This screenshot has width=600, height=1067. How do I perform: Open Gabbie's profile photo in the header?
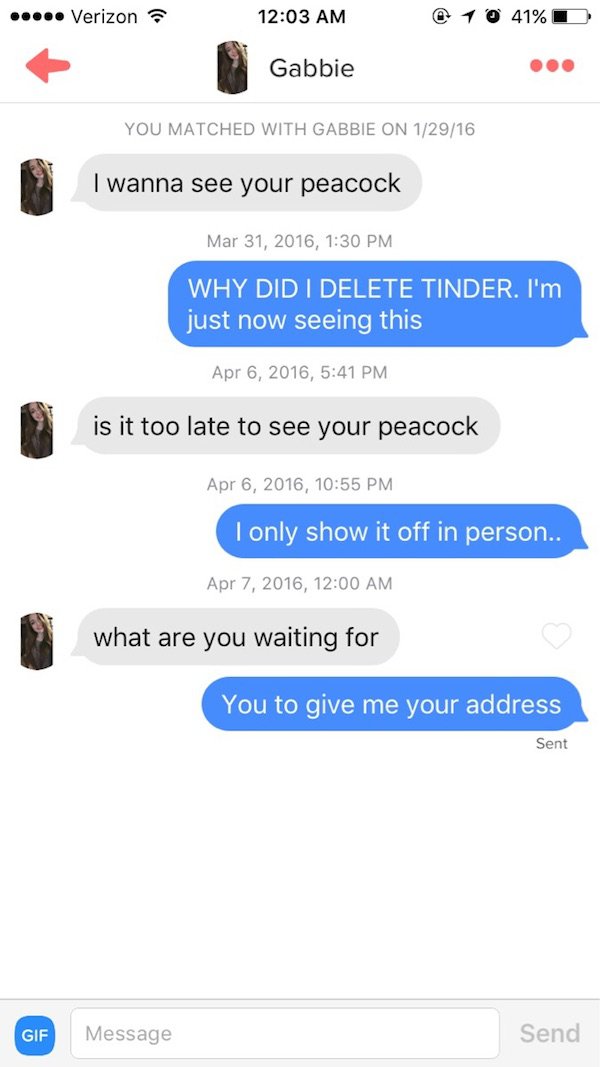[232, 68]
